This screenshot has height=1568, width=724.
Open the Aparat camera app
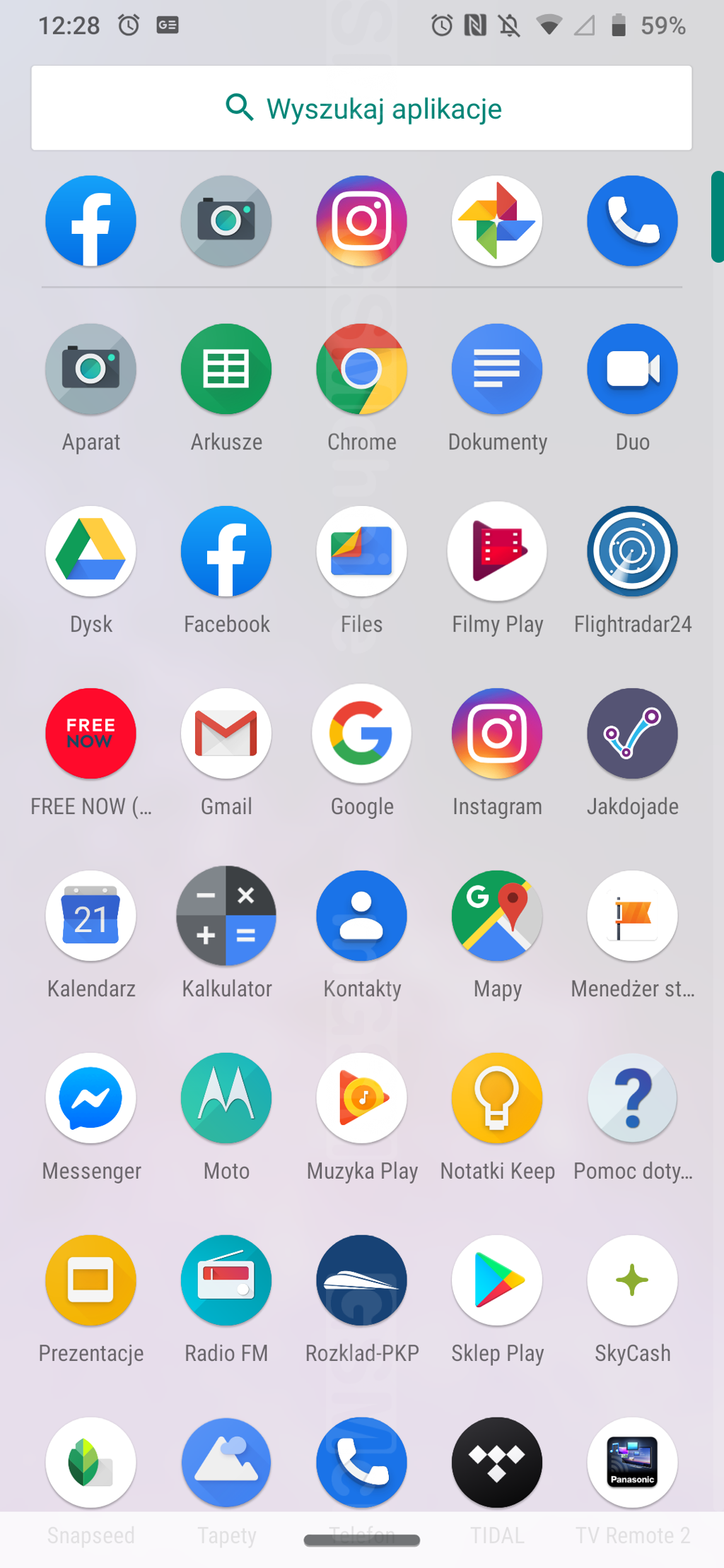pos(90,369)
